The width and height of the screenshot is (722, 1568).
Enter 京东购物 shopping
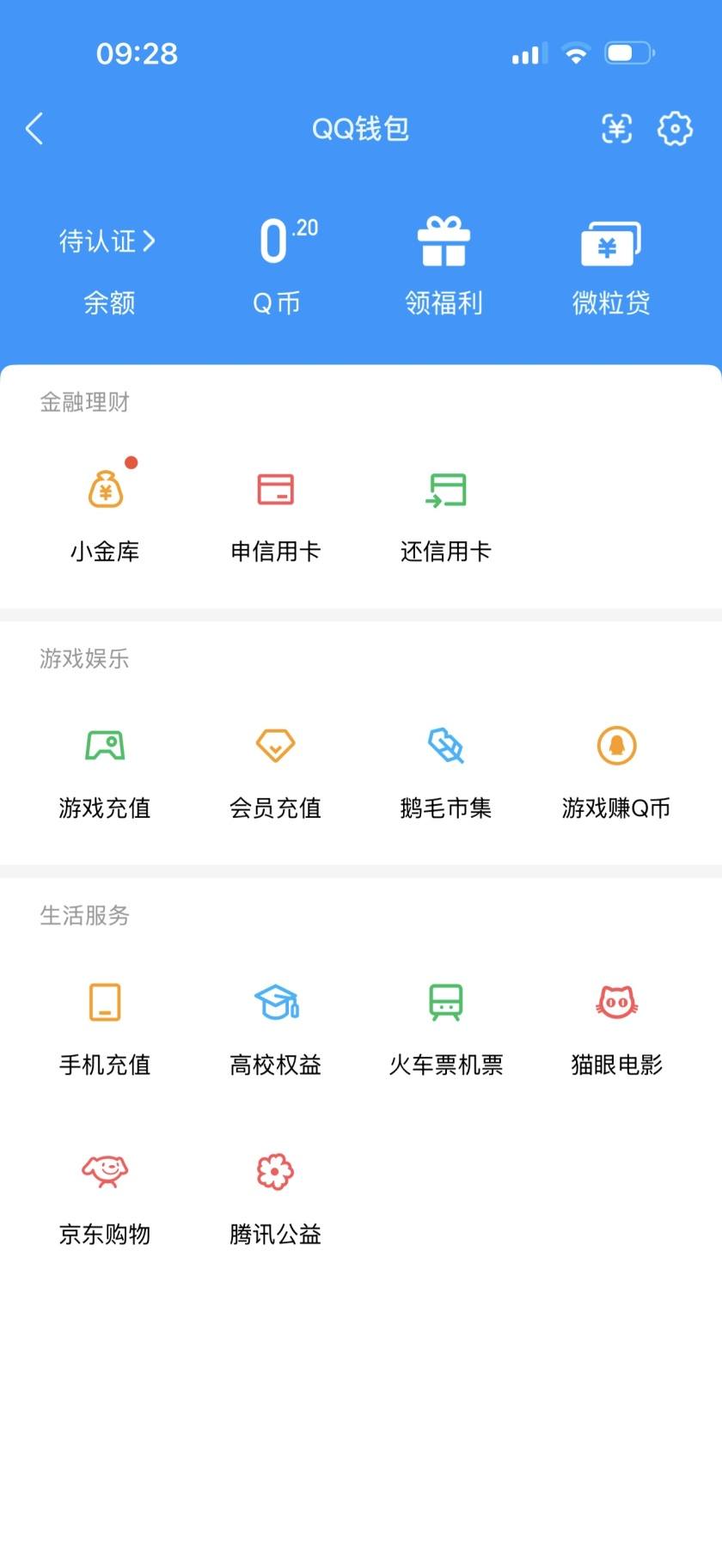point(105,1194)
